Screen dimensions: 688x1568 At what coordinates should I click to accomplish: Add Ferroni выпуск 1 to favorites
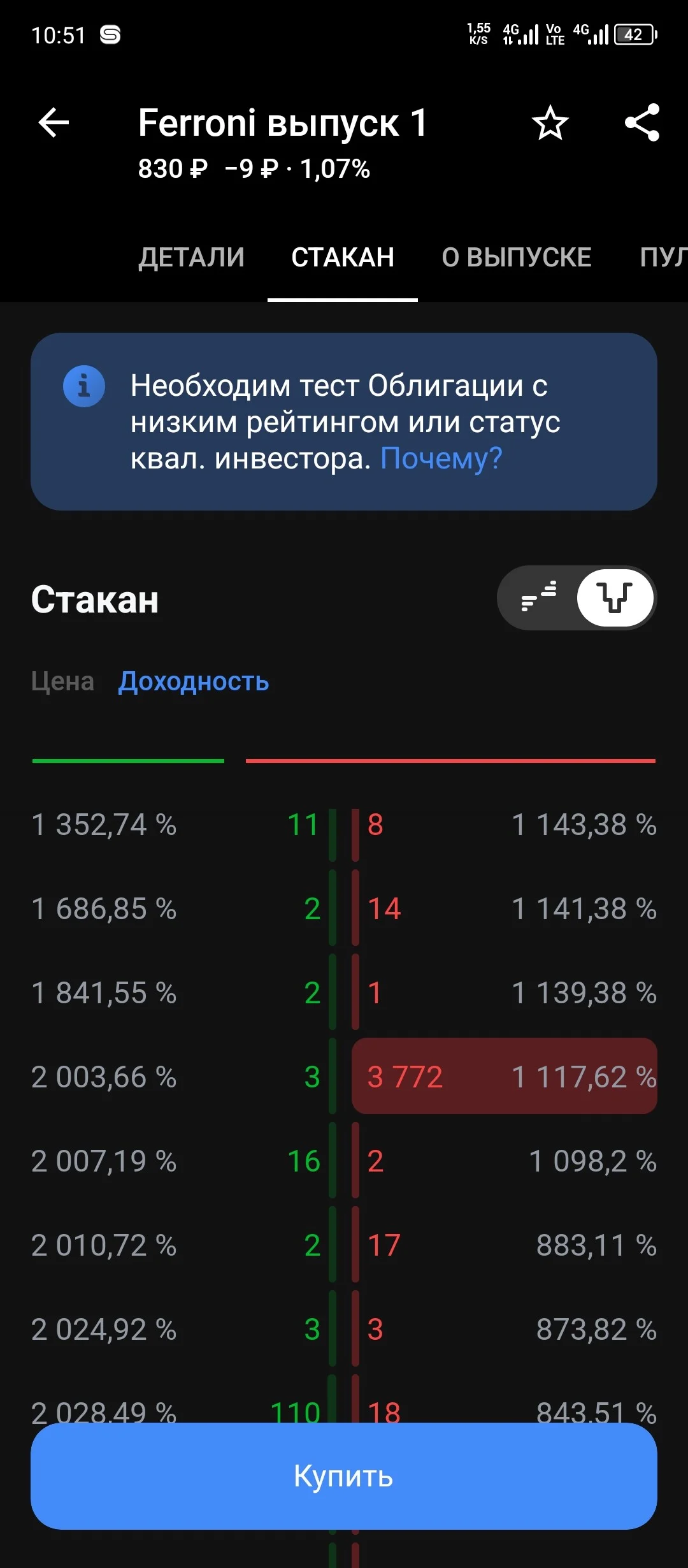[x=550, y=123]
